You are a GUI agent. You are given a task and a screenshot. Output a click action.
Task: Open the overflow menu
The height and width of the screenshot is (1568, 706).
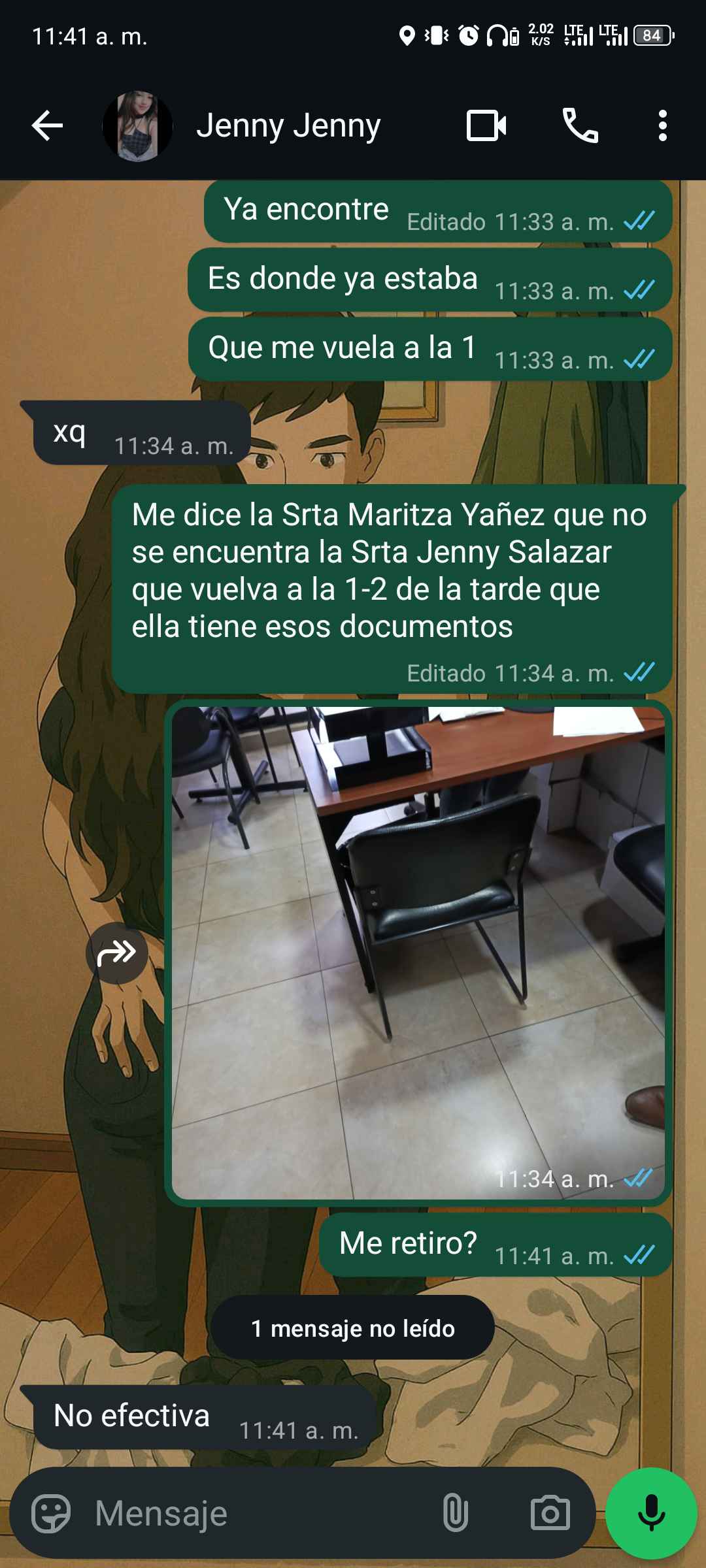(x=663, y=125)
